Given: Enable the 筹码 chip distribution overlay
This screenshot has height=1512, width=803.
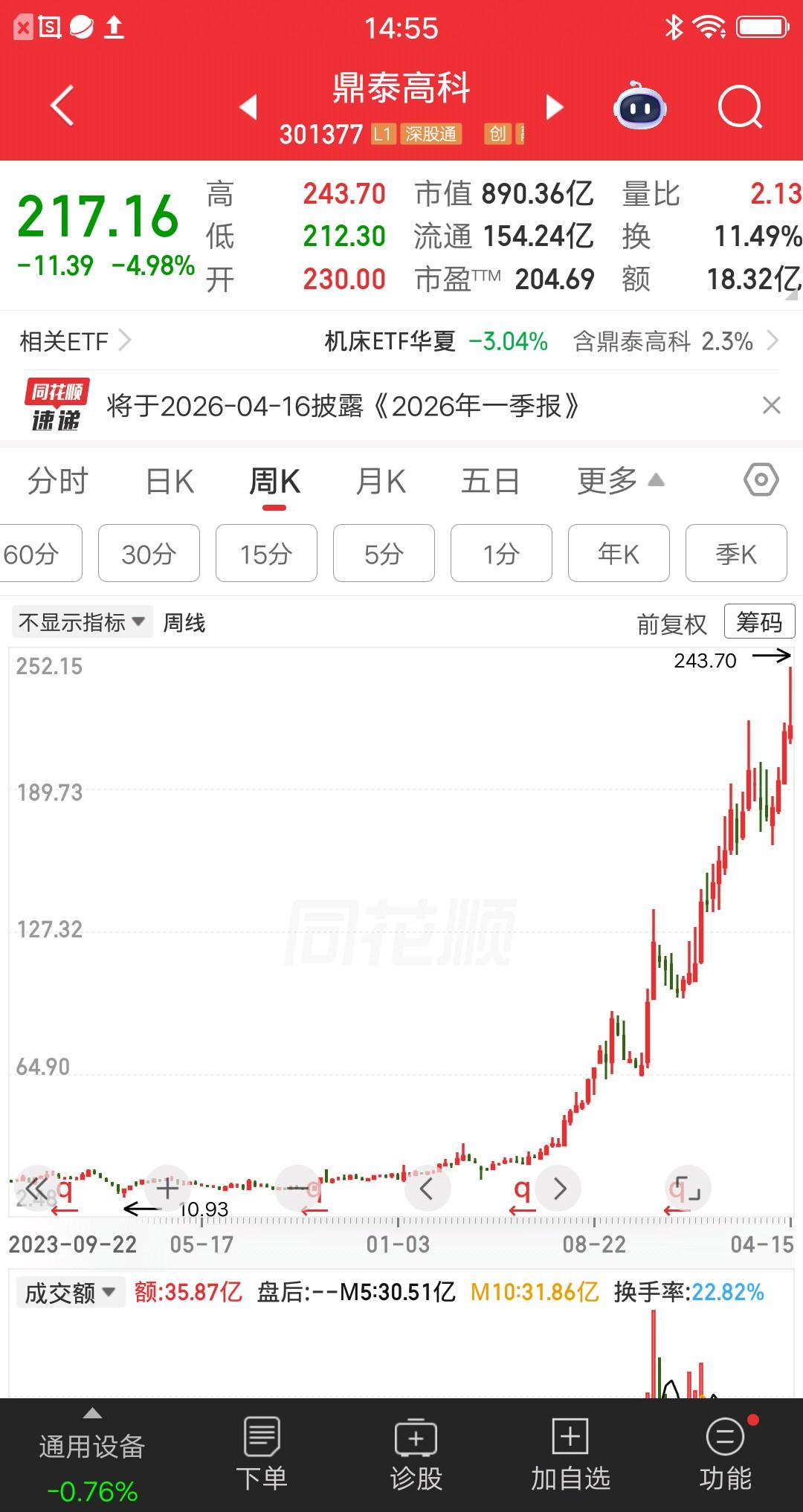Looking at the screenshot, I should click(x=758, y=621).
